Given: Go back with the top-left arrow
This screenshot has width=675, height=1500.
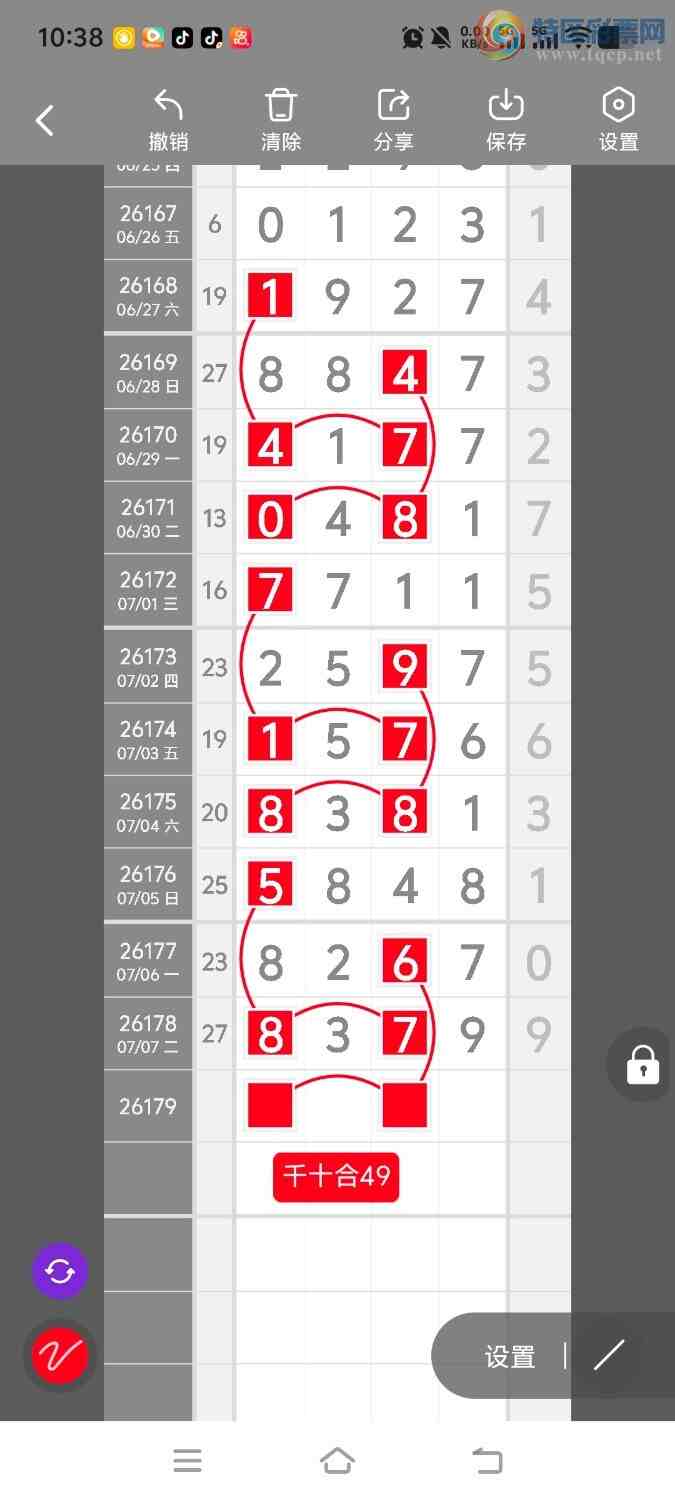Looking at the screenshot, I should [x=45, y=121].
